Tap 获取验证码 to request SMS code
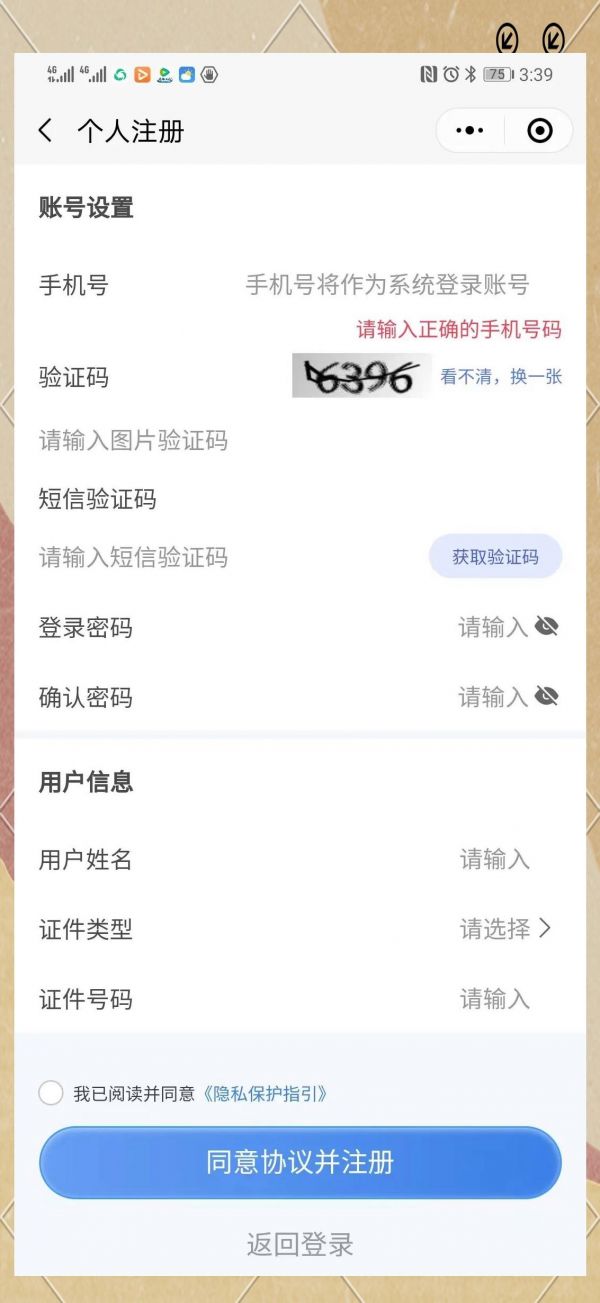The width and height of the screenshot is (600, 1303). (x=495, y=557)
